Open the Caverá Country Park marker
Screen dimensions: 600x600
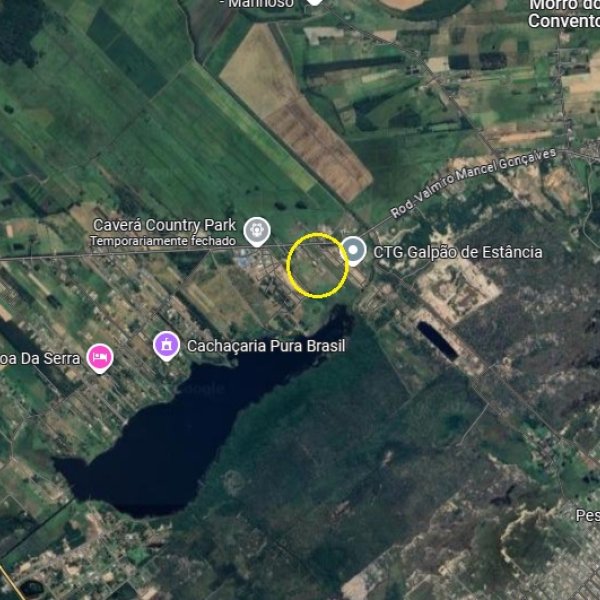[x=258, y=230]
